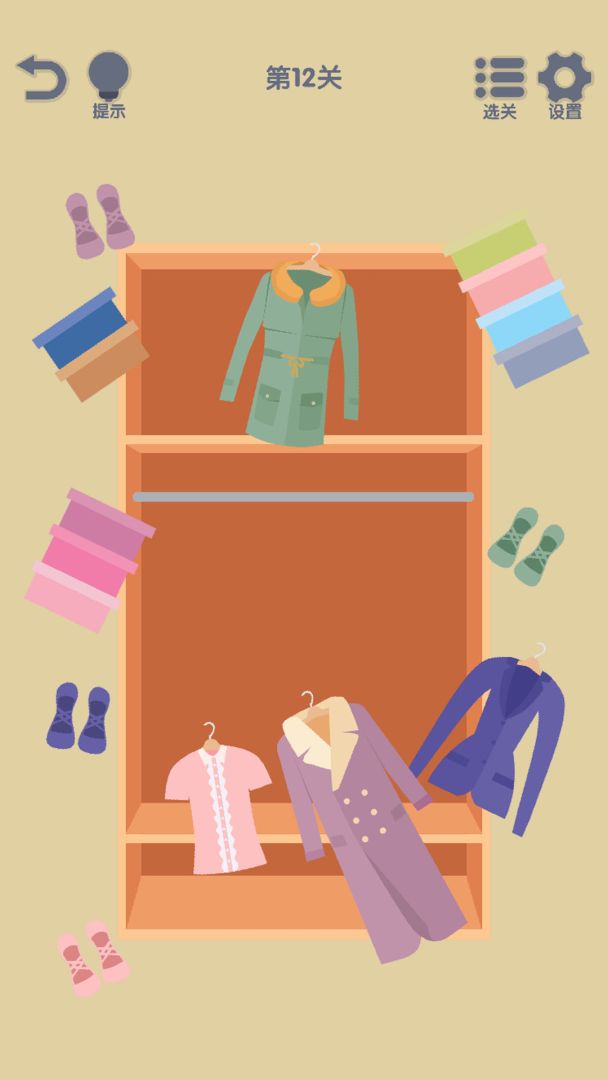This screenshot has height=1080, width=608.
Task: Select the mauve pair of shoes
Action: pyautogui.click(x=100, y=220)
